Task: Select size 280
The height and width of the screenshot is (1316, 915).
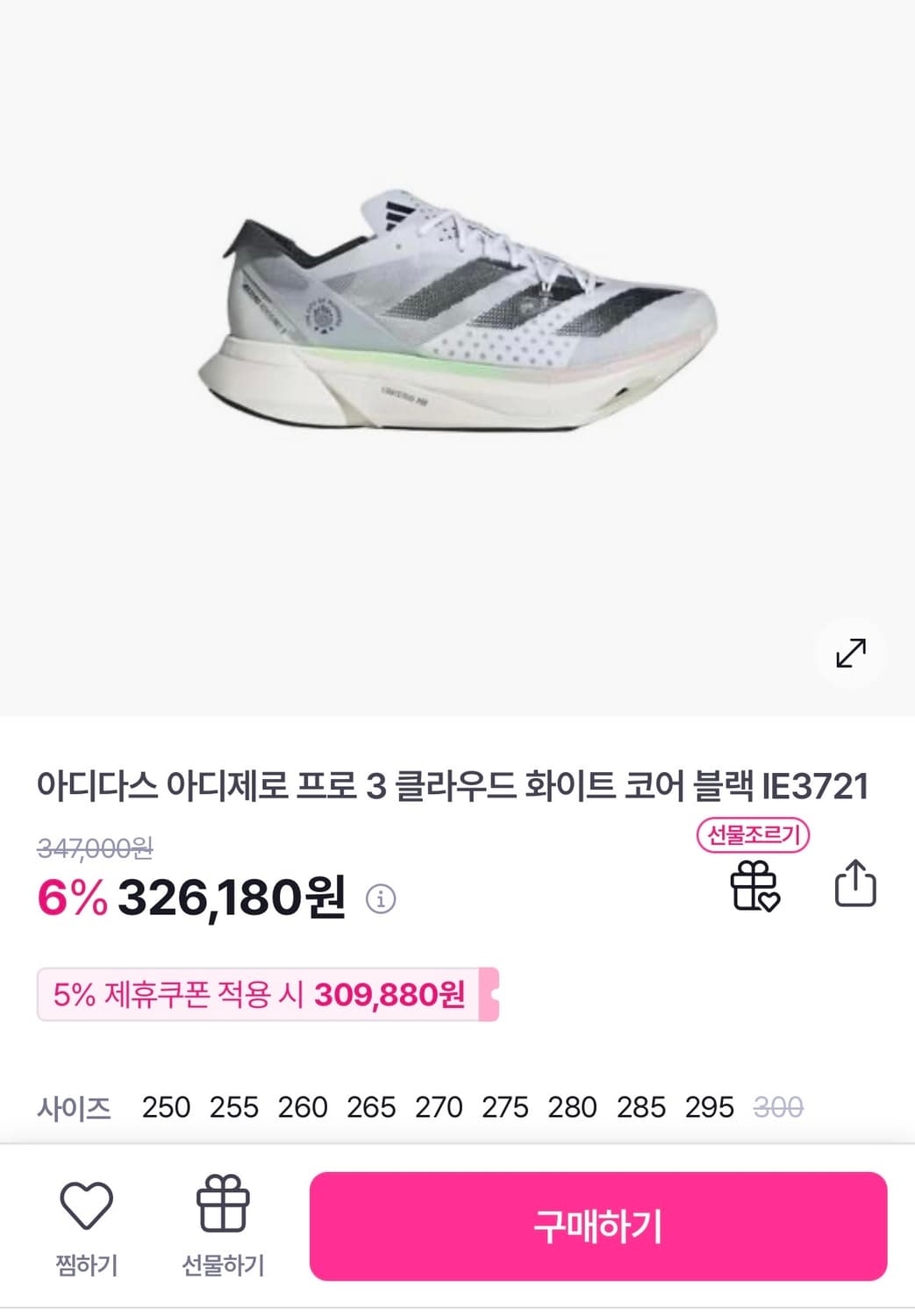Action: pos(574,1108)
